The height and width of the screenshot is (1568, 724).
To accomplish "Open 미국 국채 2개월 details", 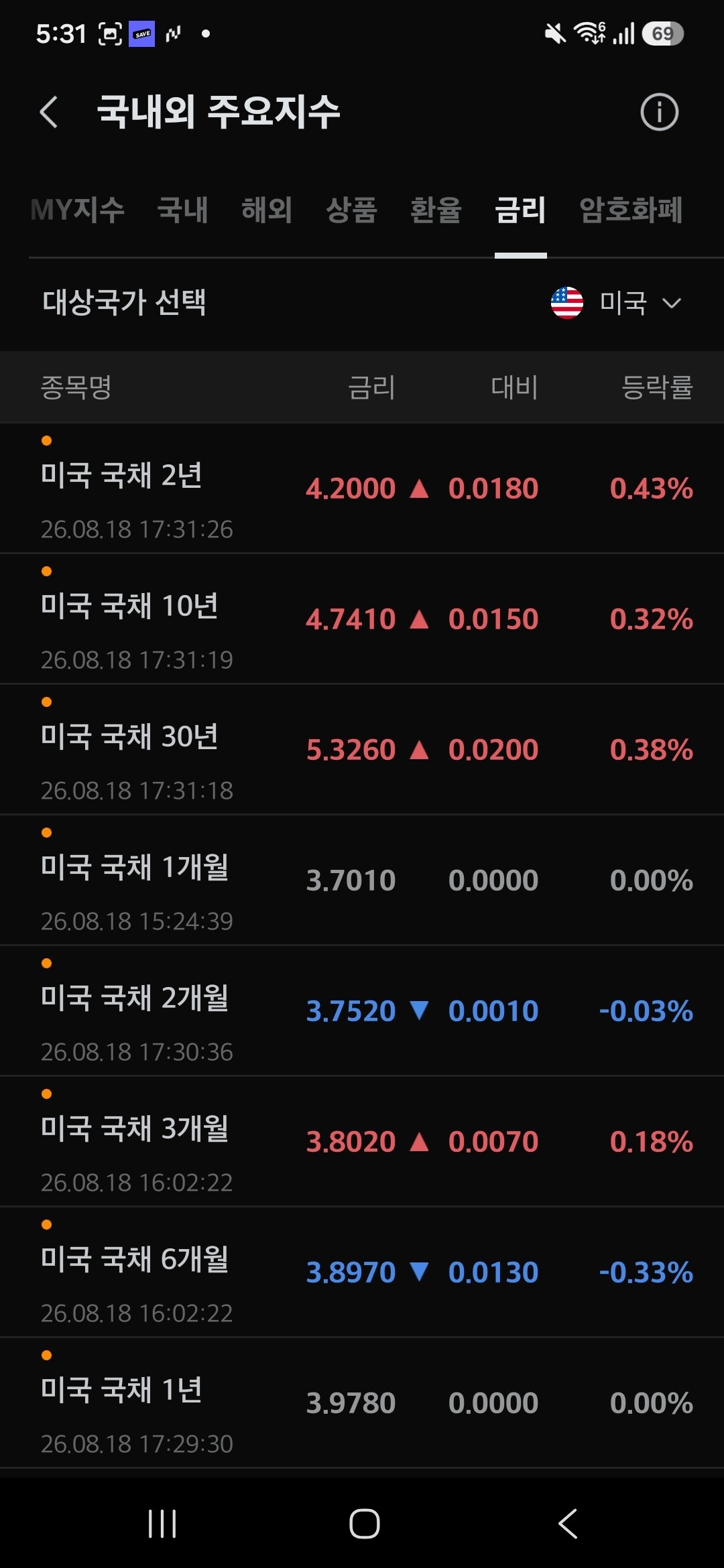I will coord(362,1010).
